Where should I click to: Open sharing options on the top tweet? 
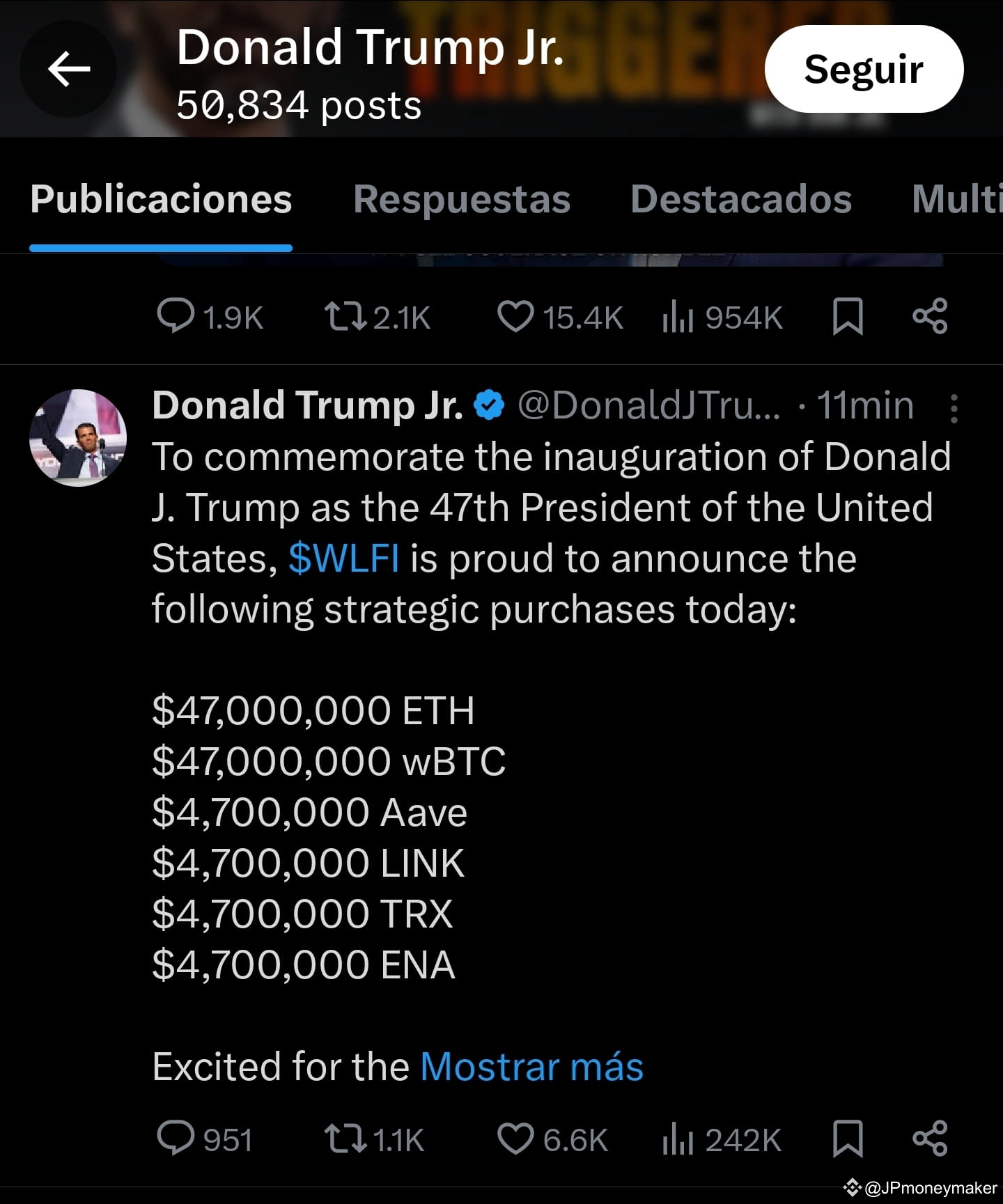pyautogui.click(x=929, y=318)
